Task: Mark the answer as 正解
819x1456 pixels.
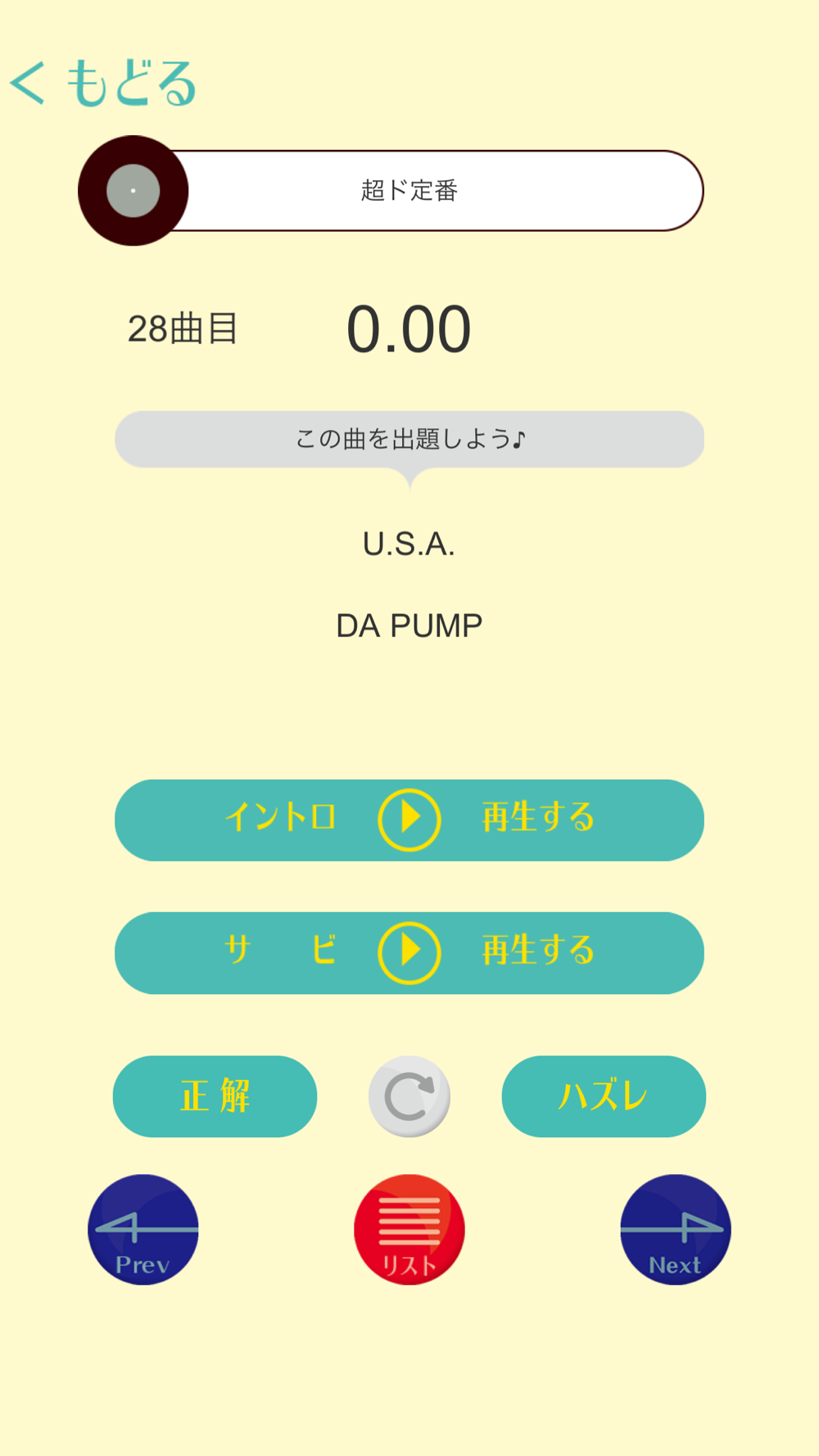Action: (215, 1097)
